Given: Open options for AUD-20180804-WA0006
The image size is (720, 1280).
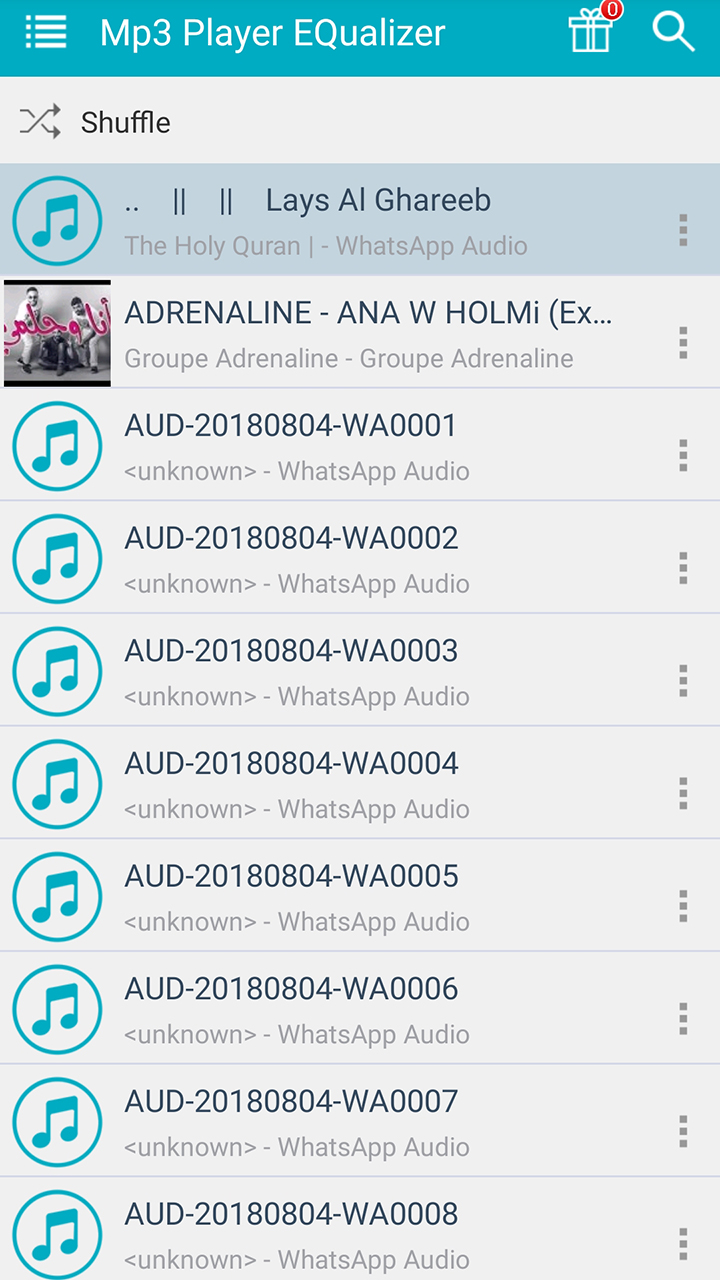Looking at the screenshot, I should click(x=683, y=1019).
